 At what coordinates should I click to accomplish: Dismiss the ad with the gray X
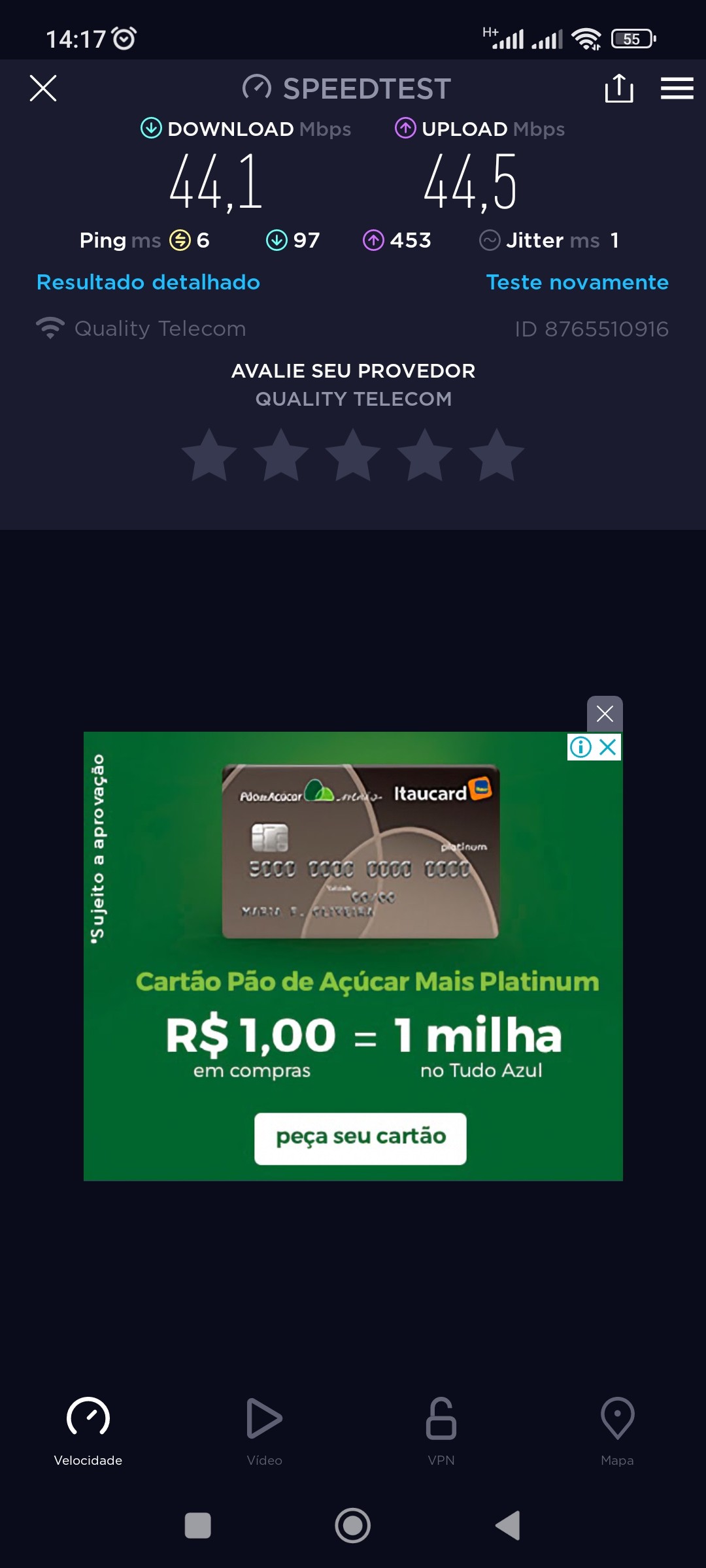[605, 713]
